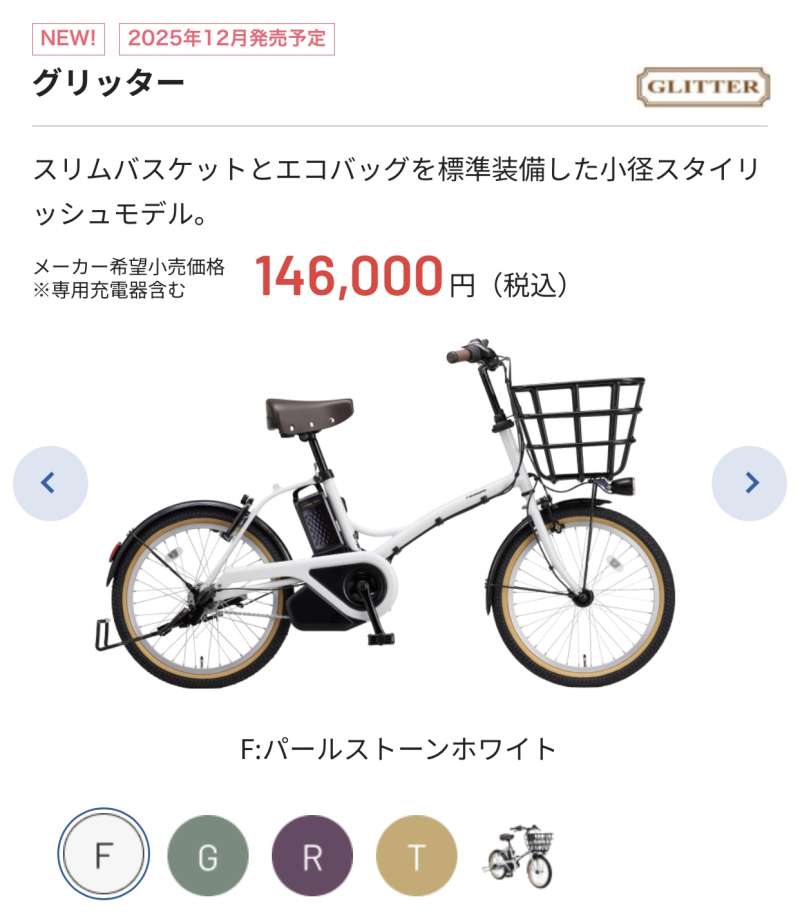800x924 pixels.
Task: Show the previous bike image
Action: (50, 484)
